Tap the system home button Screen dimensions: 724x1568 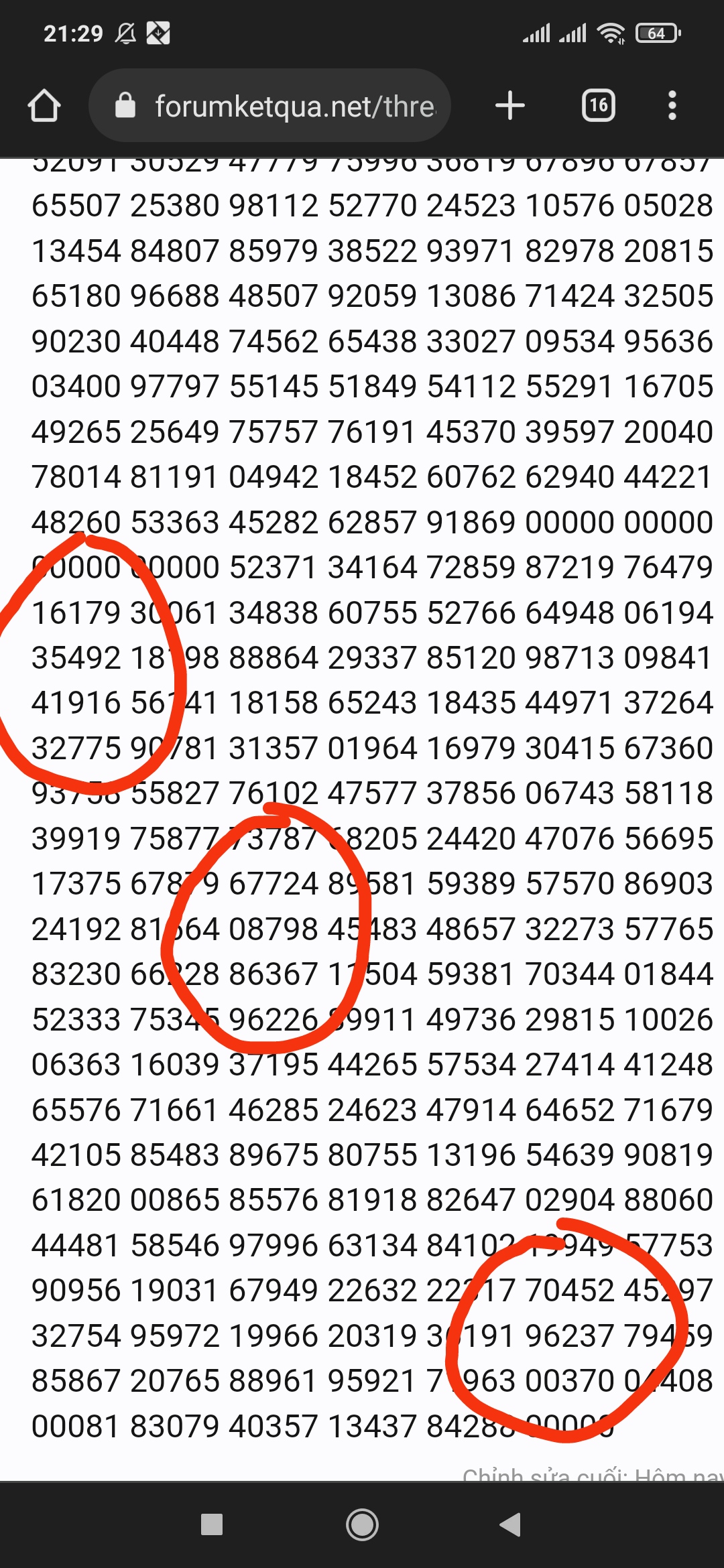(x=362, y=1524)
